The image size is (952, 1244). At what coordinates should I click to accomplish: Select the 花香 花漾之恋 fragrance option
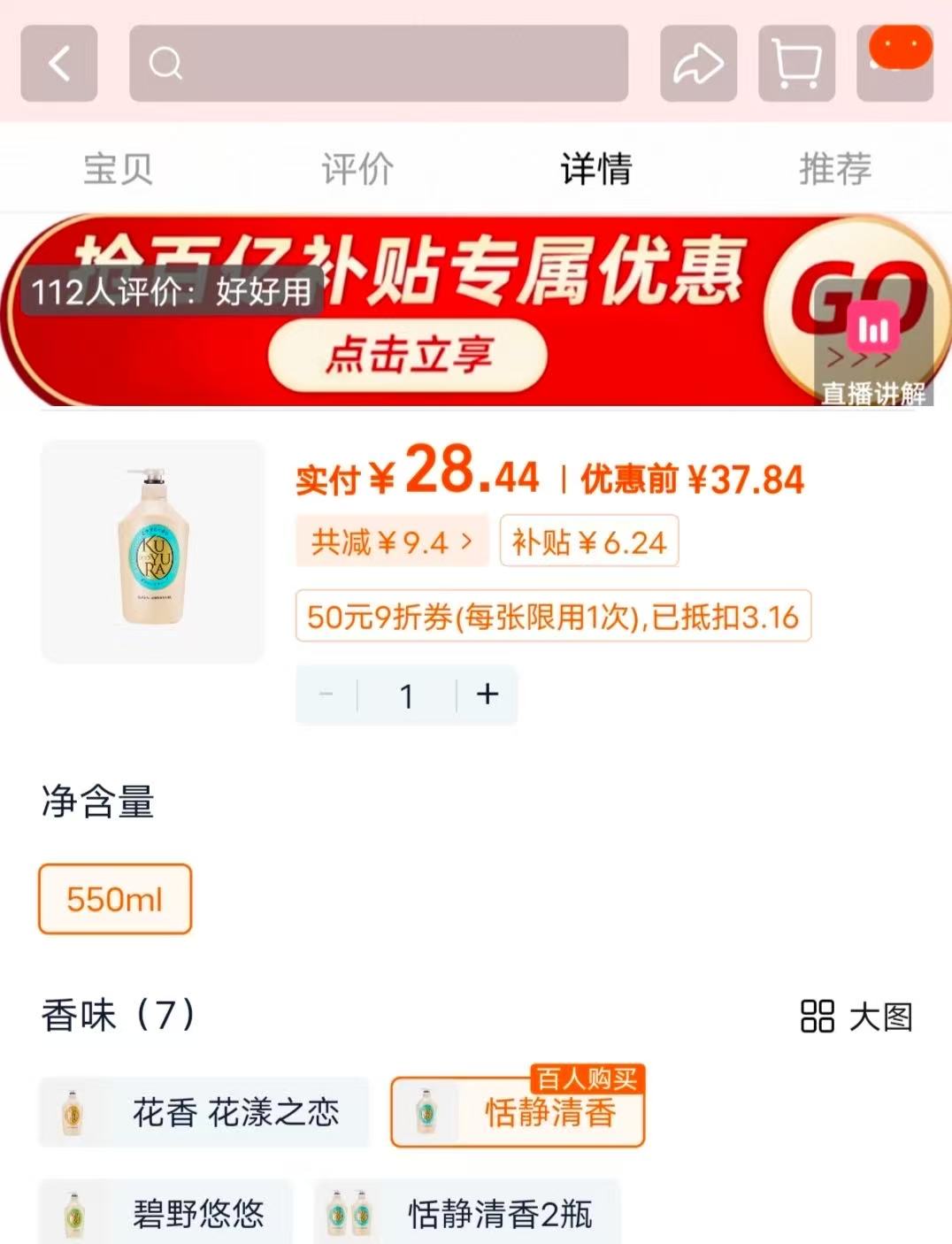[203, 1113]
